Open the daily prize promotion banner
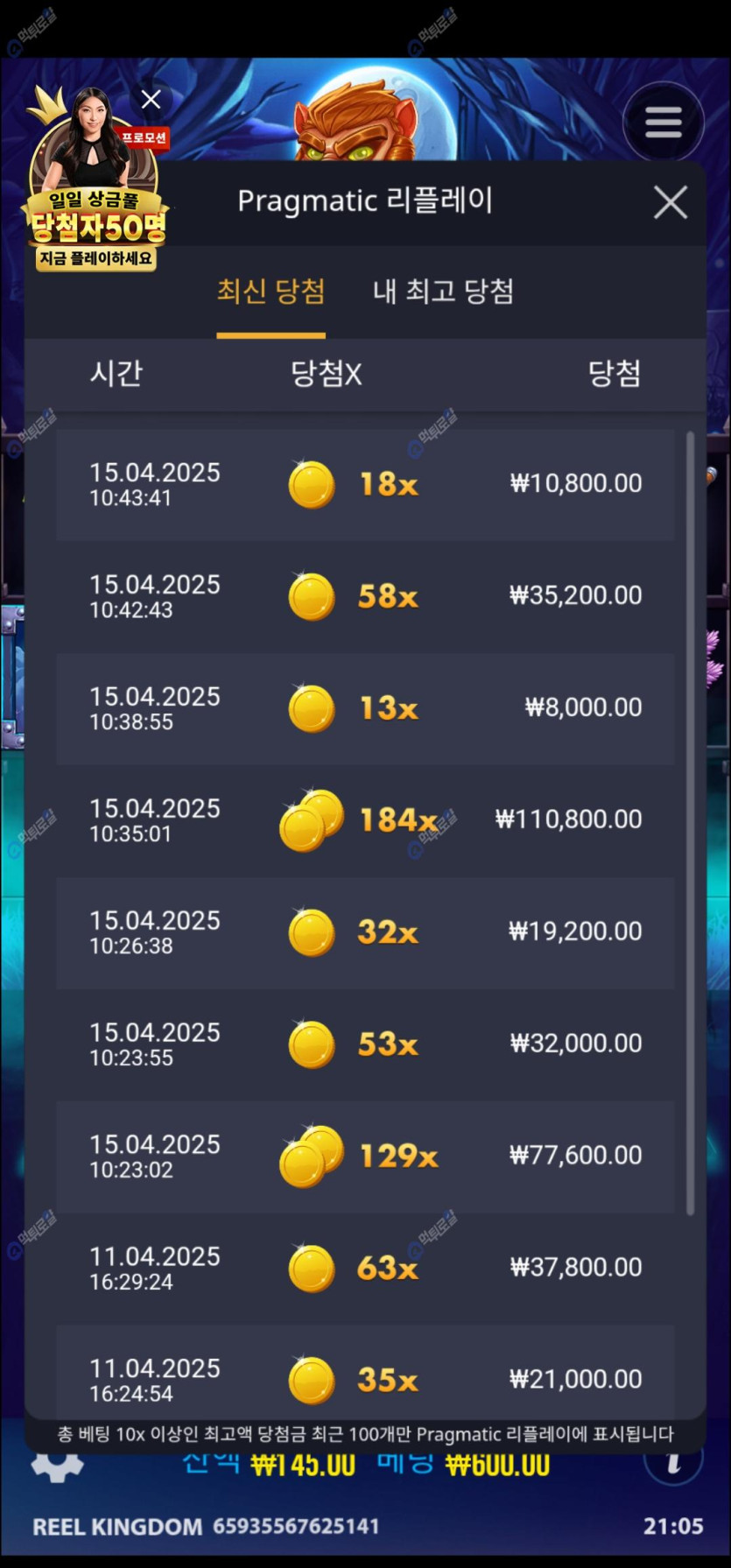Screen dimensions: 731x1568 95,201
